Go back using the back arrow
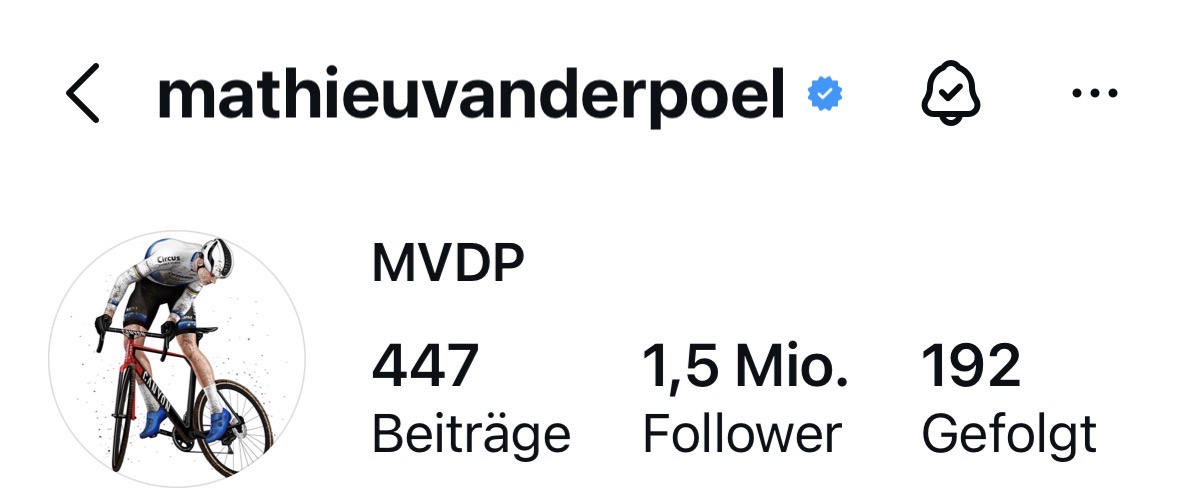Viewport: 1179px width, 500px height. click(x=83, y=95)
